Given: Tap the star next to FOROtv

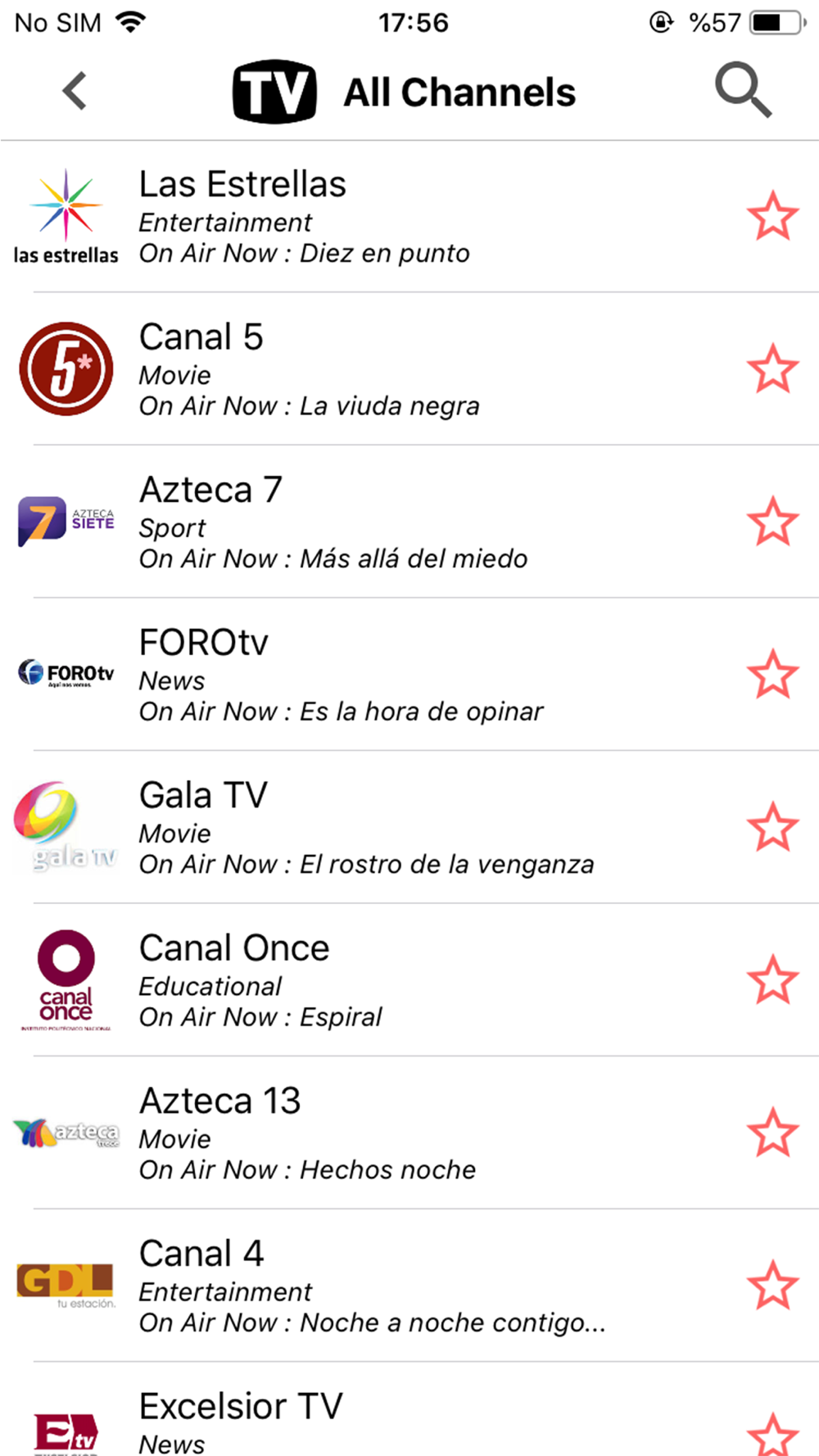Looking at the screenshot, I should coord(772,675).
